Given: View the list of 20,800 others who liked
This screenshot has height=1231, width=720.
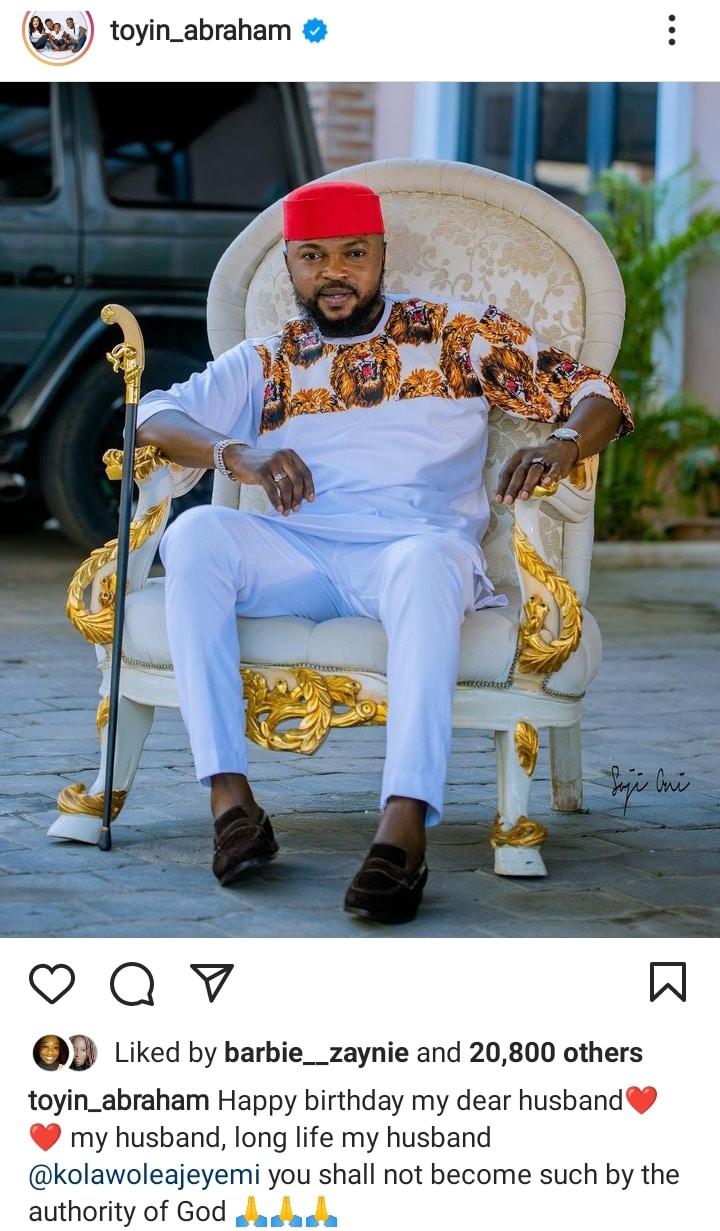Looking at the screenshot, I should [x=555, y=1052].
